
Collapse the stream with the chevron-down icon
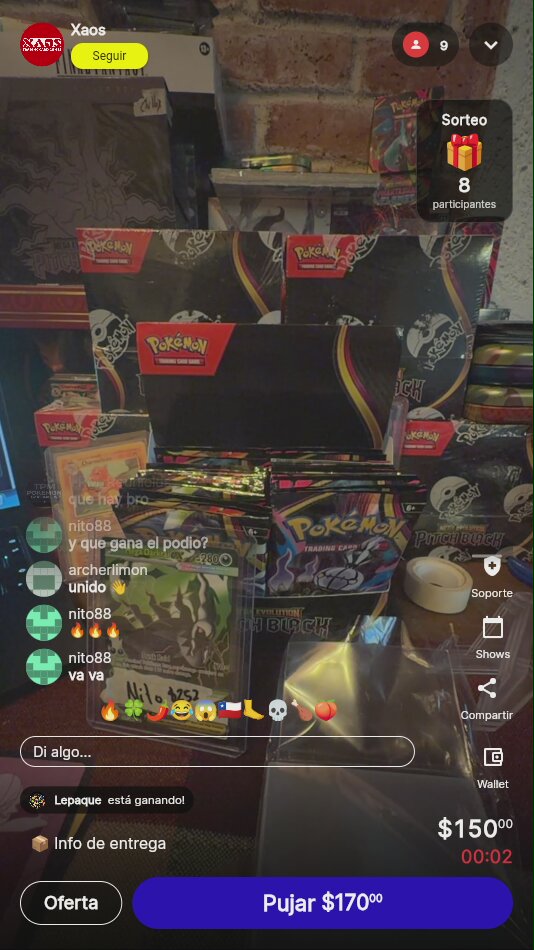coord(491,45)
